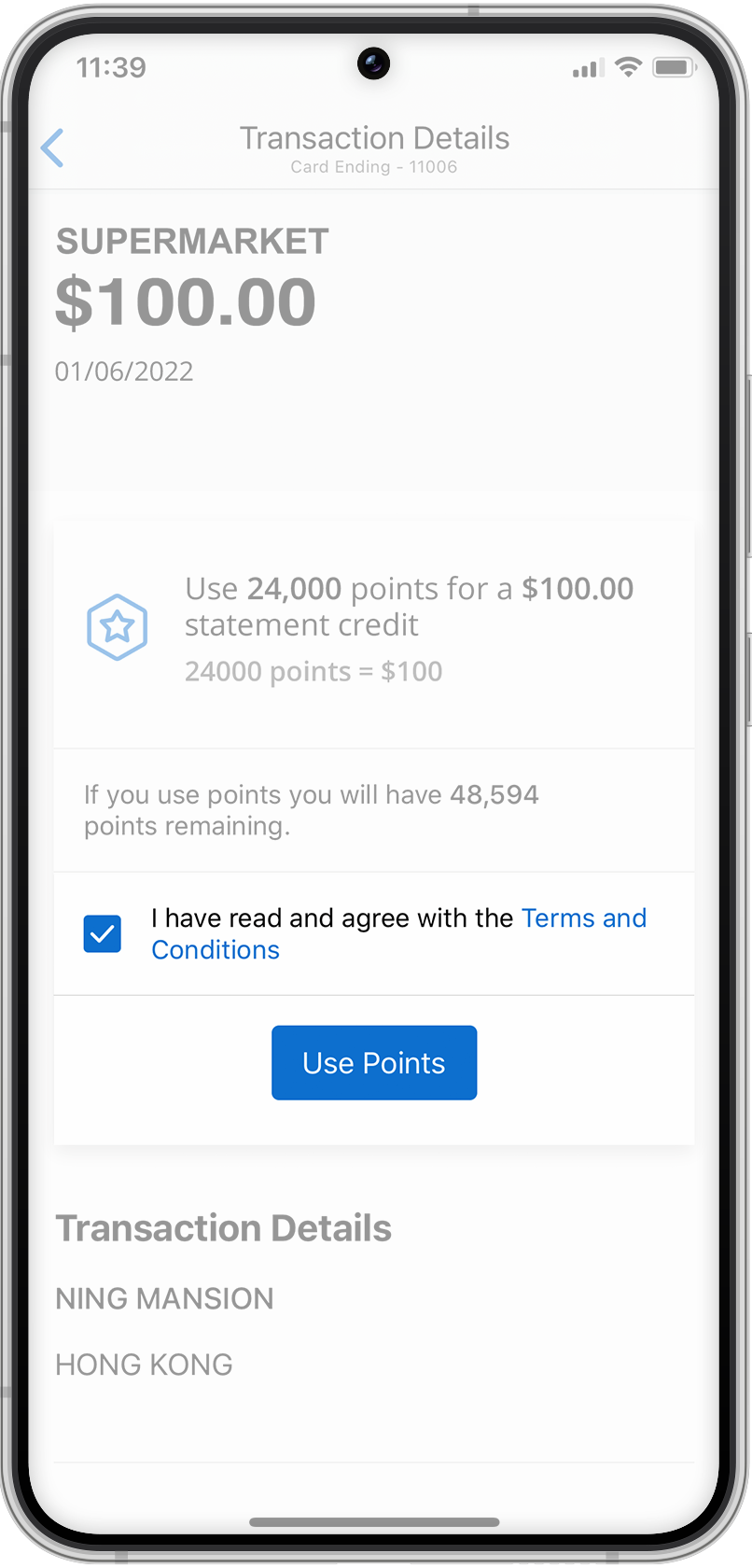Go back using the top-left arrow

pyautogui.click(x=53, y=147)
